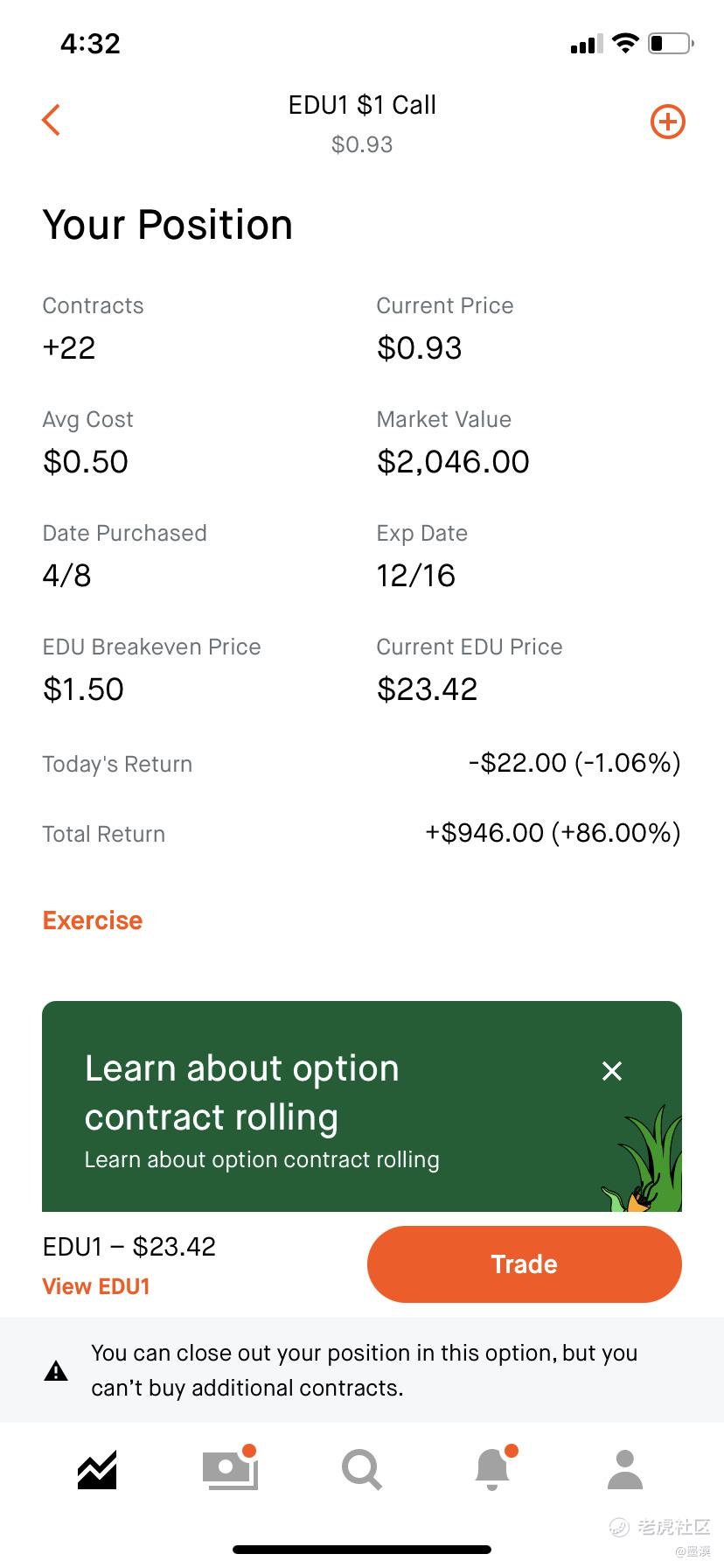
Task: Add option with the plus circle icon
Action: pyautogui.click(x=668, y=122)
